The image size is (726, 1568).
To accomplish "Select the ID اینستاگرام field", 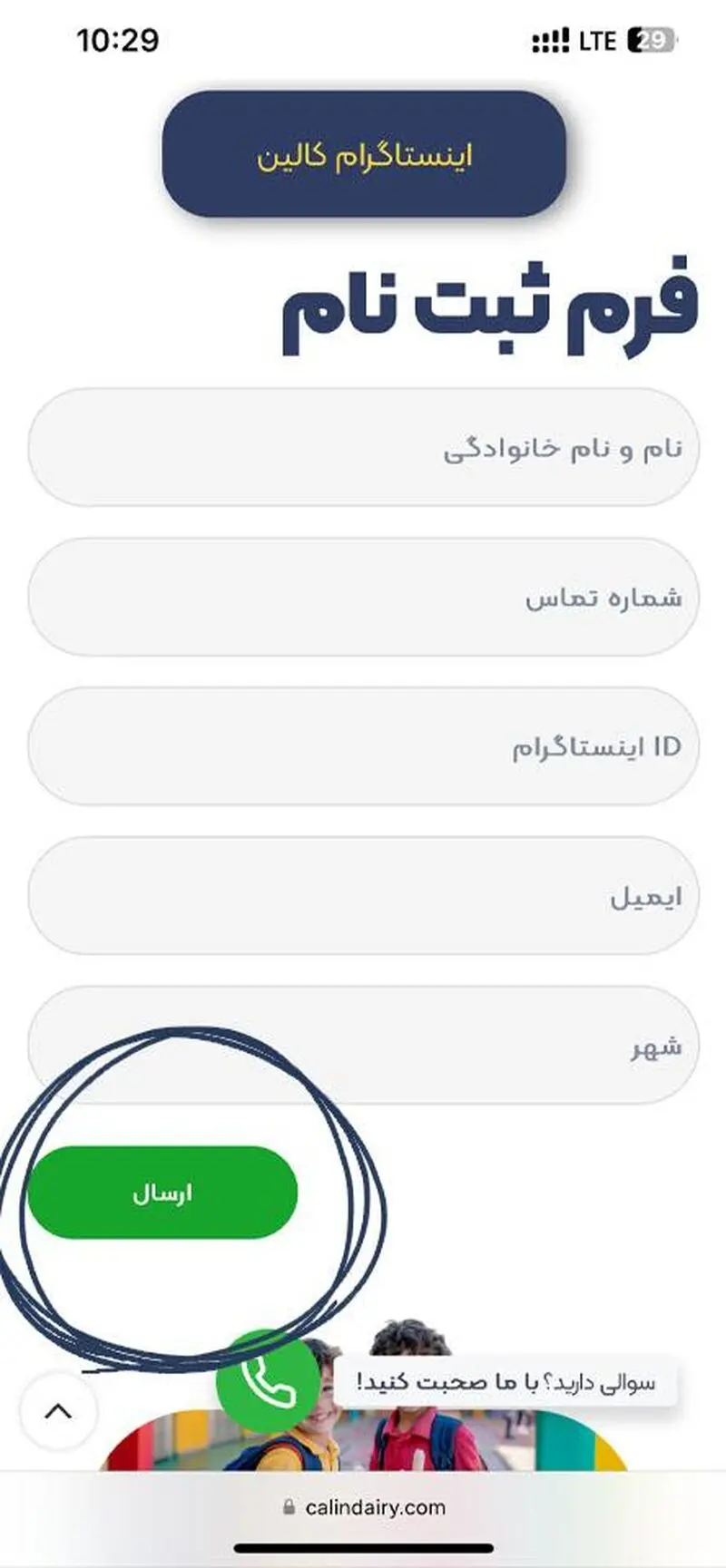I will (x=363, y=746).
